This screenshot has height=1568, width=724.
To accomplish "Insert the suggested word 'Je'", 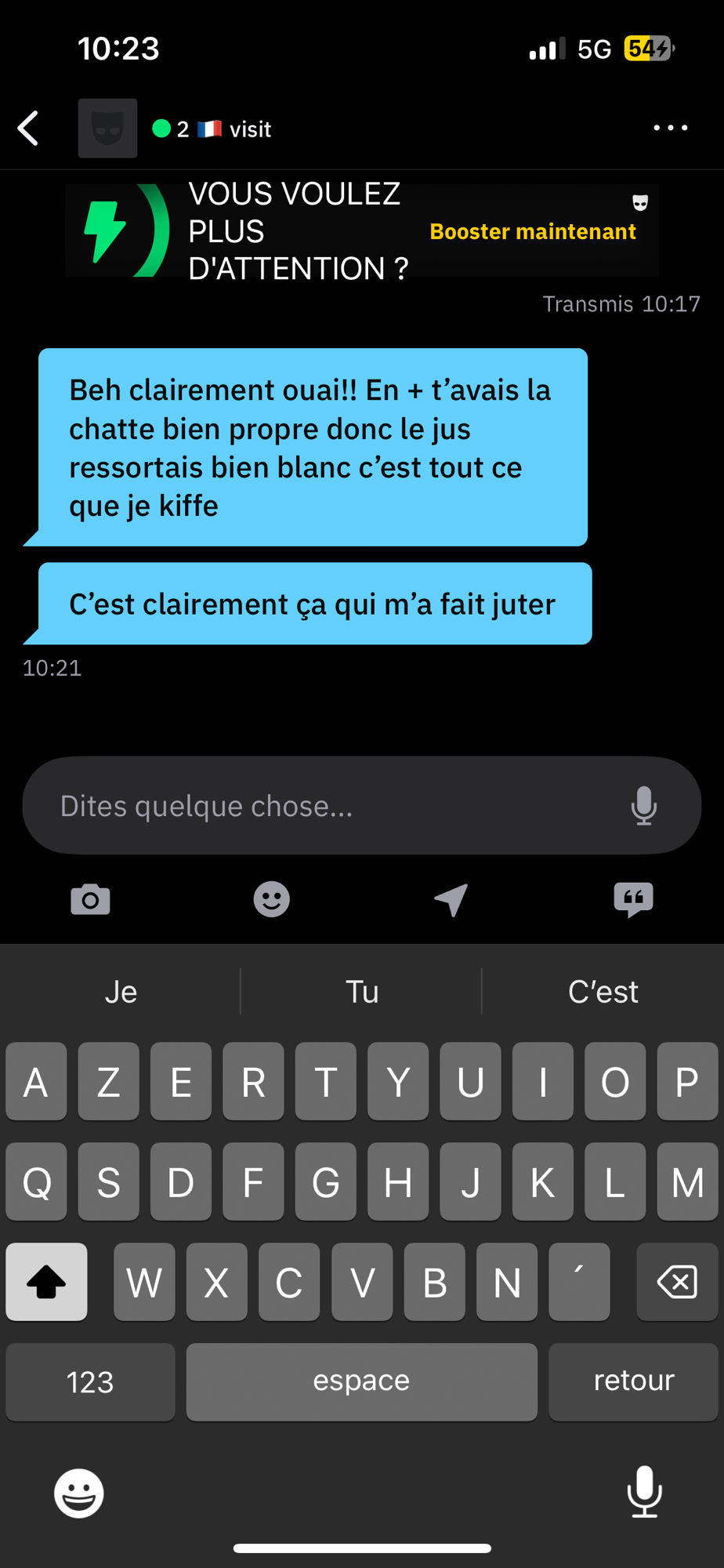I will pyautogui.click(x=121, y=992).
